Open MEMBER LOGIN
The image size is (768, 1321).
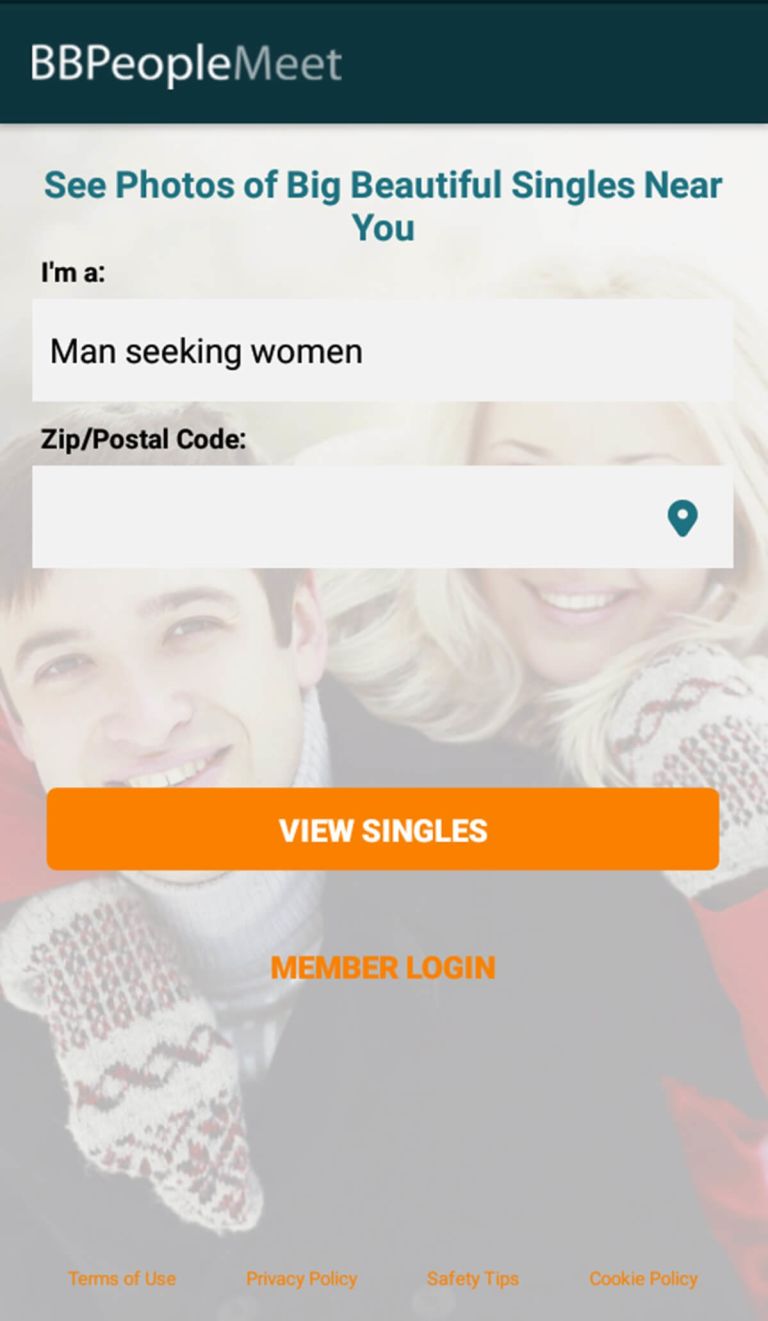383,967
